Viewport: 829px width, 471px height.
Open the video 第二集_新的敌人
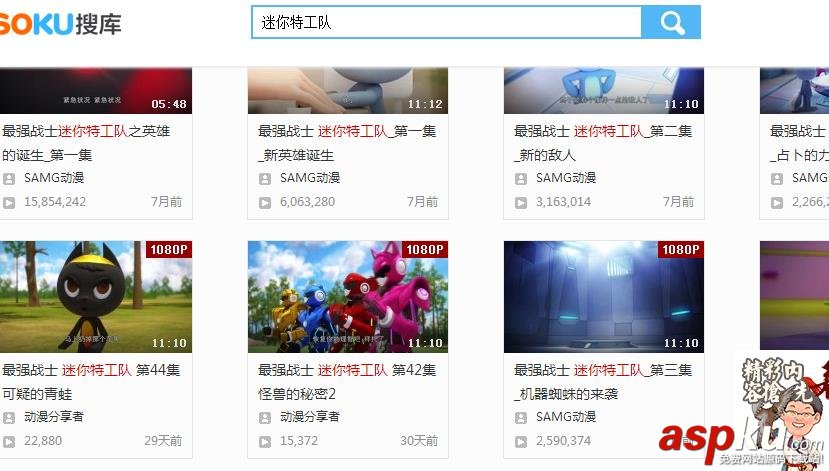pyautogui.click(x=603, y=91)
